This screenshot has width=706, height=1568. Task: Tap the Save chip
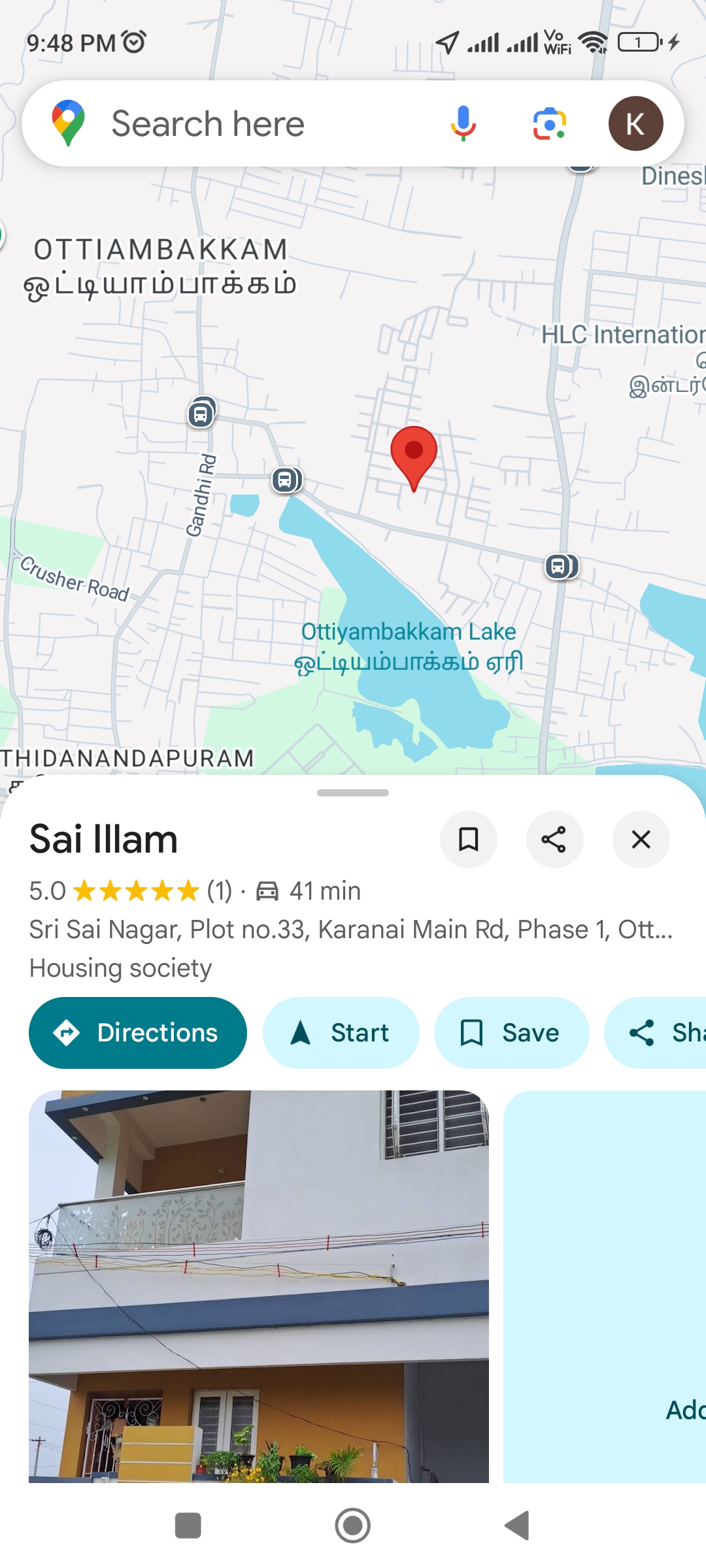point(511,1033)
